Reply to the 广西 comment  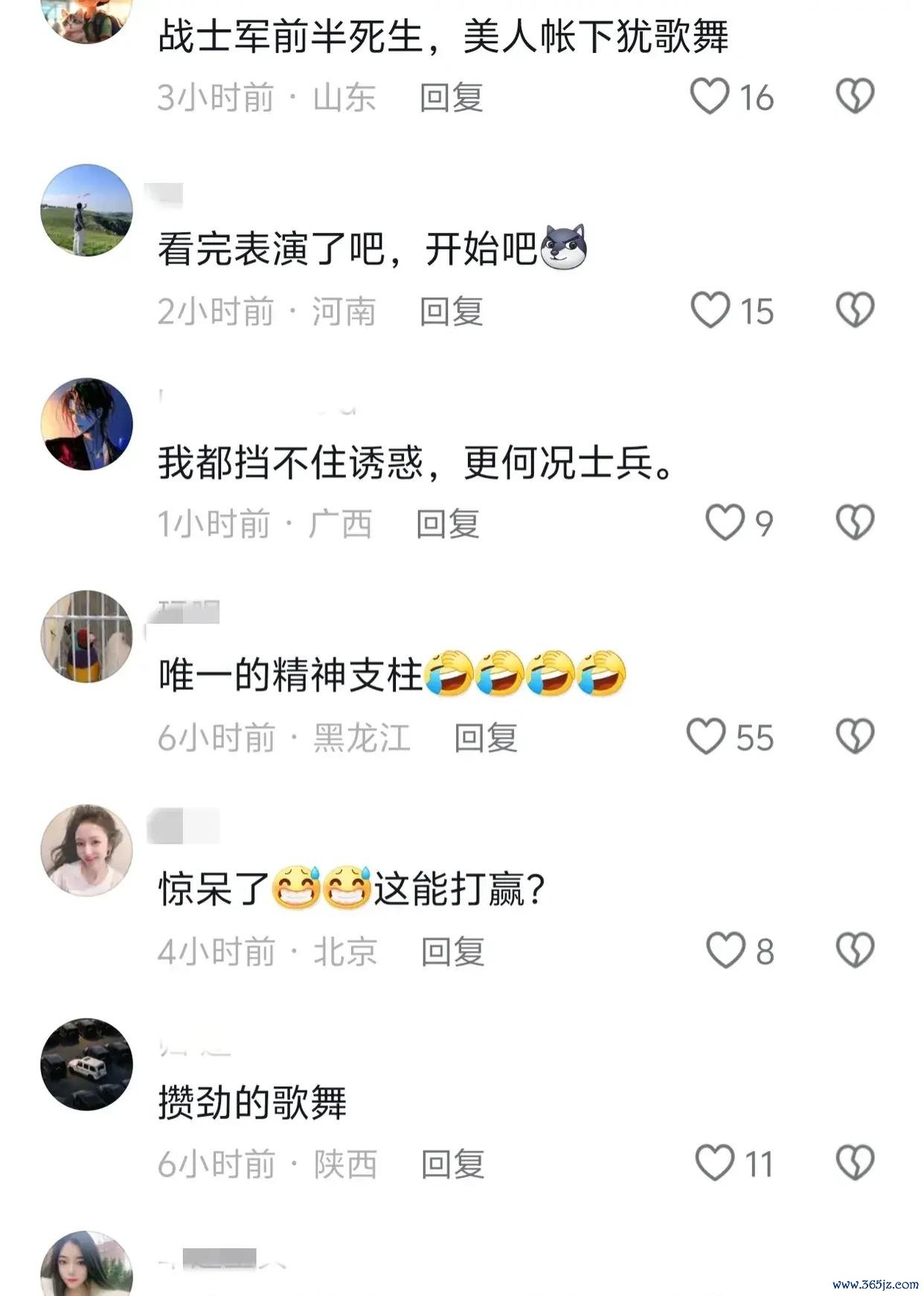click(x=447, y=525)
